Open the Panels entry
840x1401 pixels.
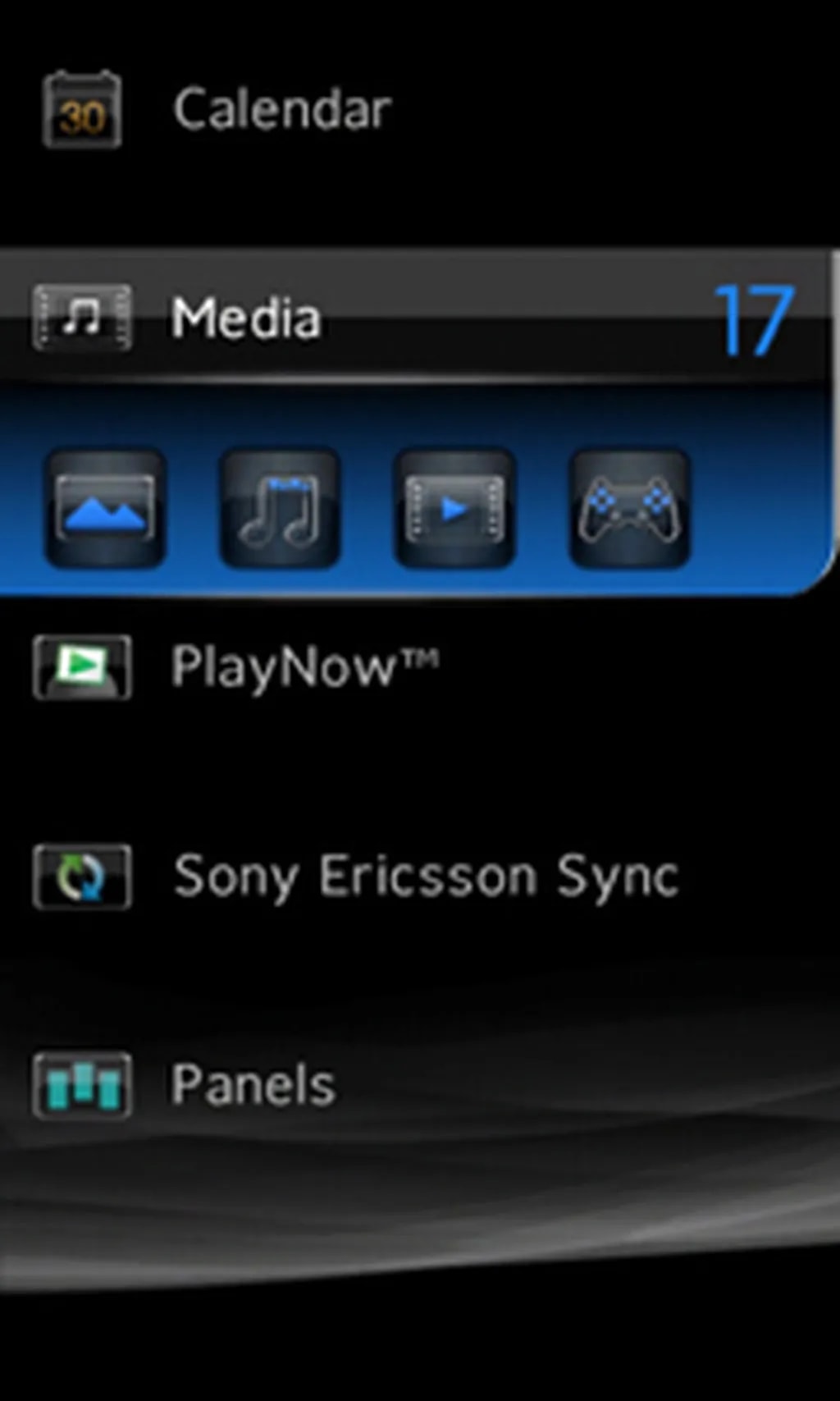(x=253, y=1085)
